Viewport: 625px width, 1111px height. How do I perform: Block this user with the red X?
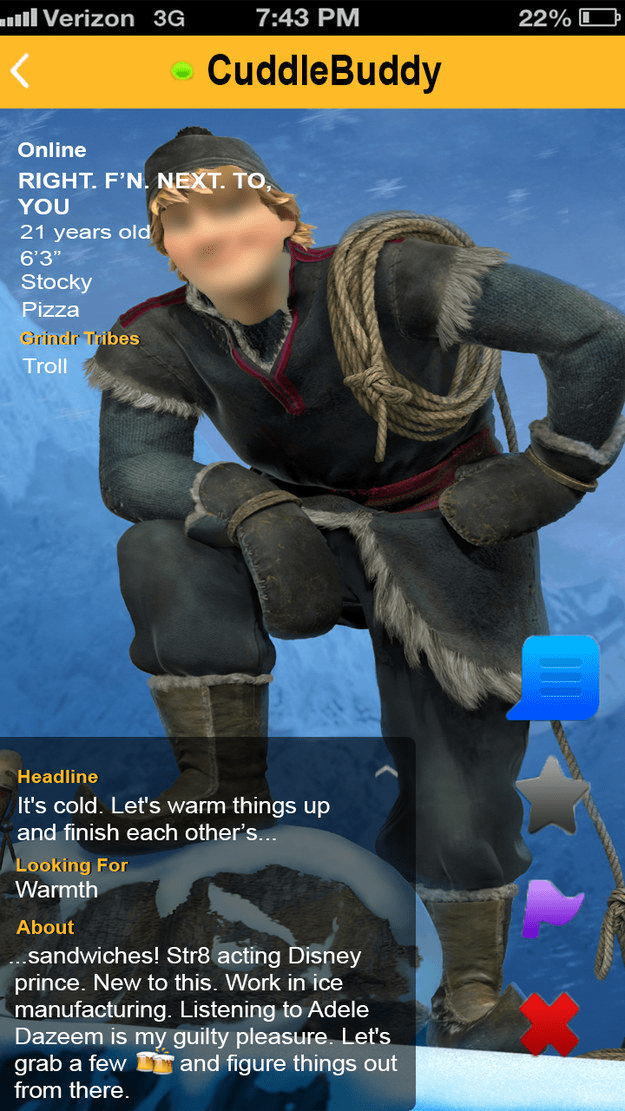[x=549, y=1024]
